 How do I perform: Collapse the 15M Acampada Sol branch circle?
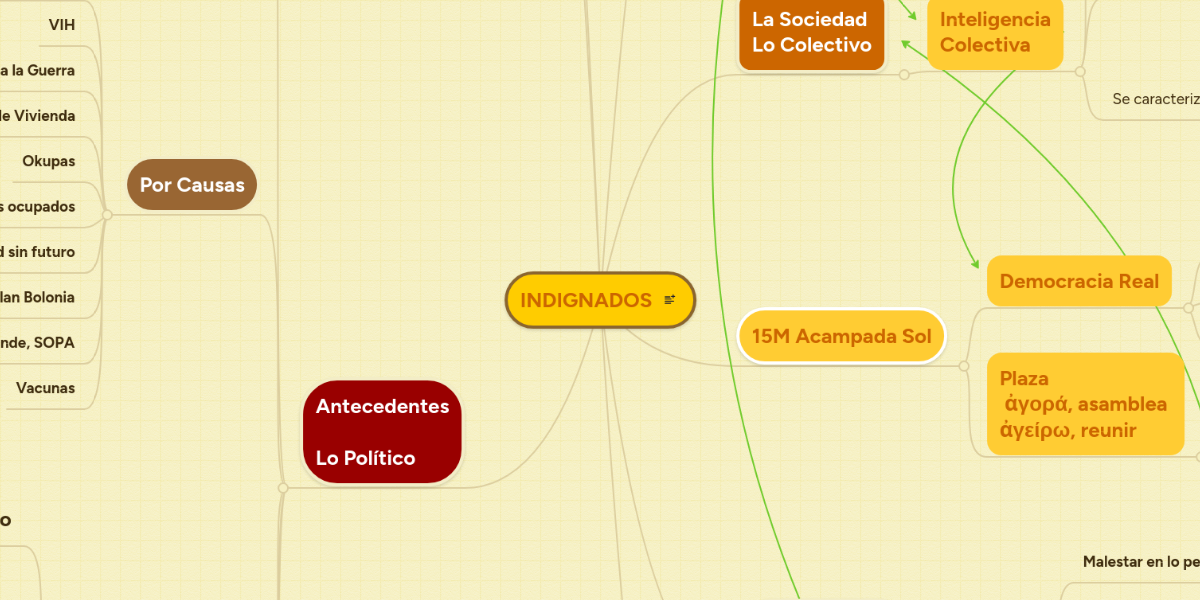pyautogui.click(x=963, y=366)
